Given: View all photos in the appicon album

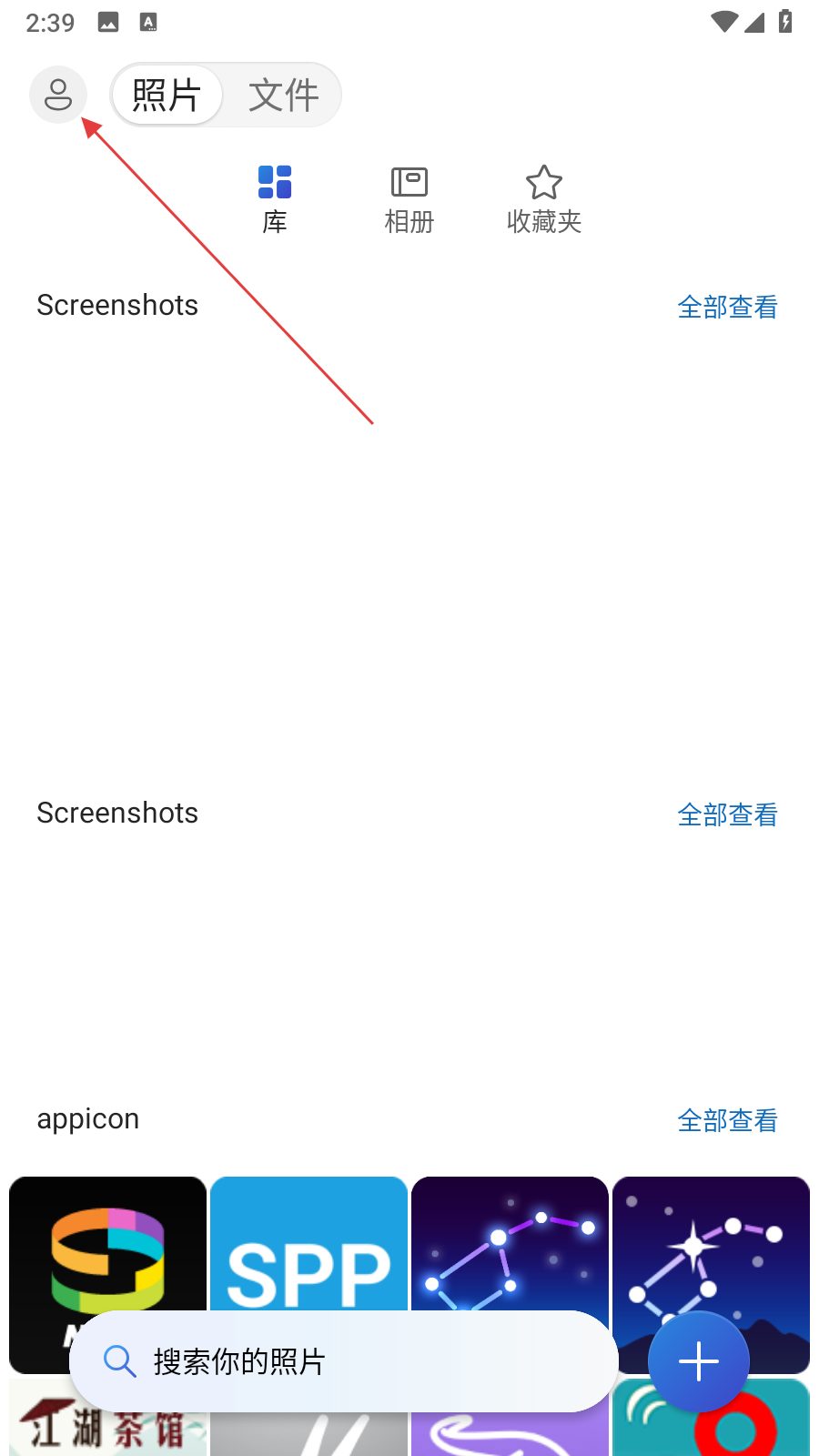Looking at the screenshot, I should pyautogui.click(x=727, y=1120).
